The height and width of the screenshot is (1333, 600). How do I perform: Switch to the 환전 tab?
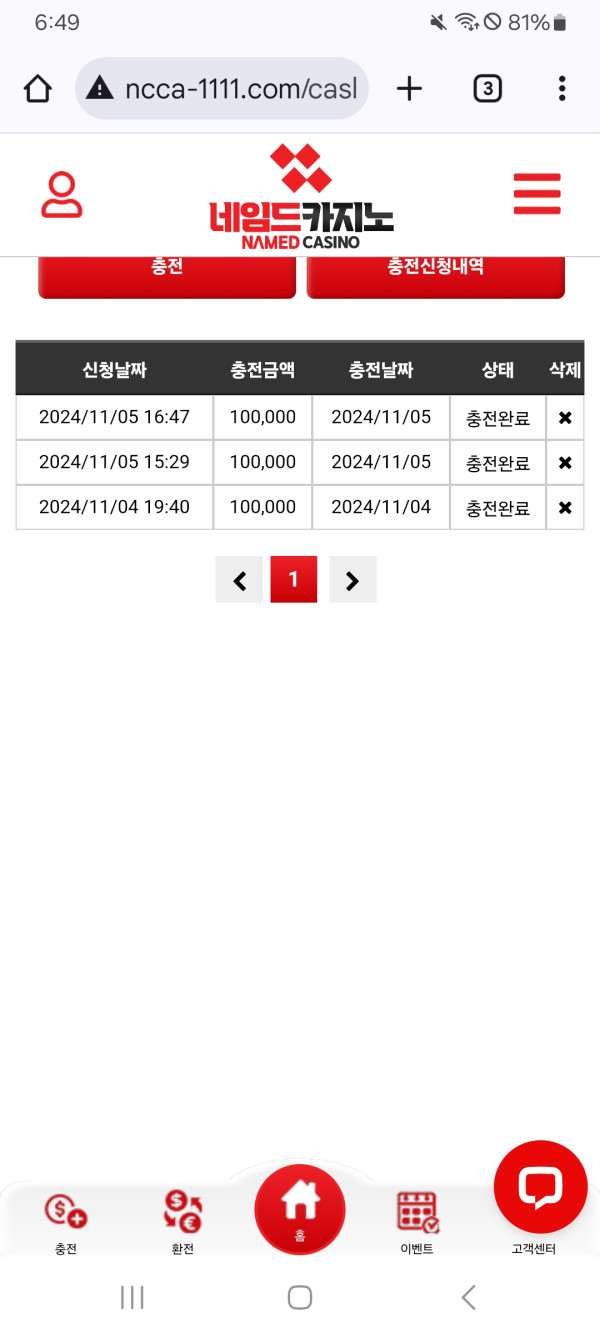pos(182,1222)
